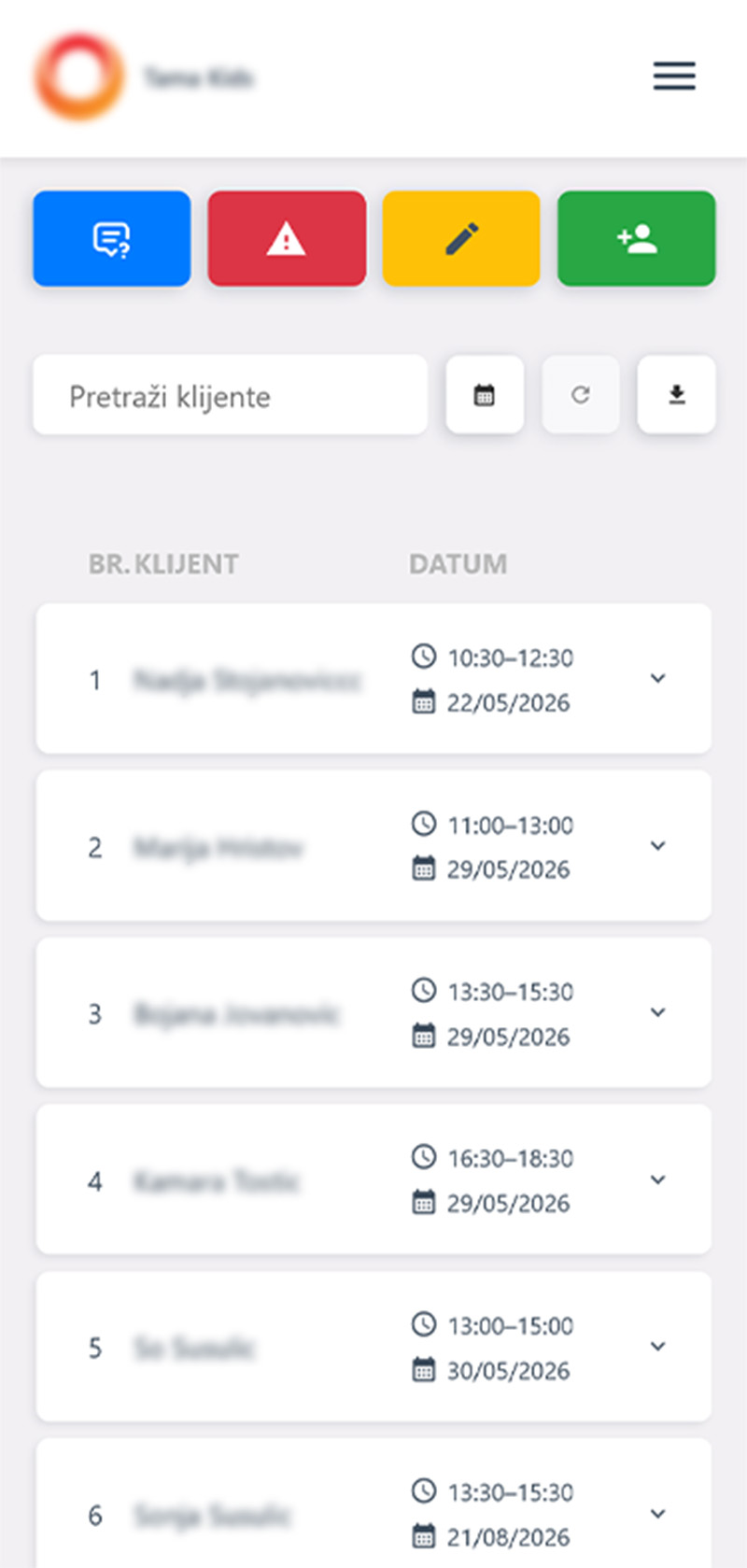Tap the blue message question button
The height and width of the screenshot is (1568, 747).
point(112,239)
